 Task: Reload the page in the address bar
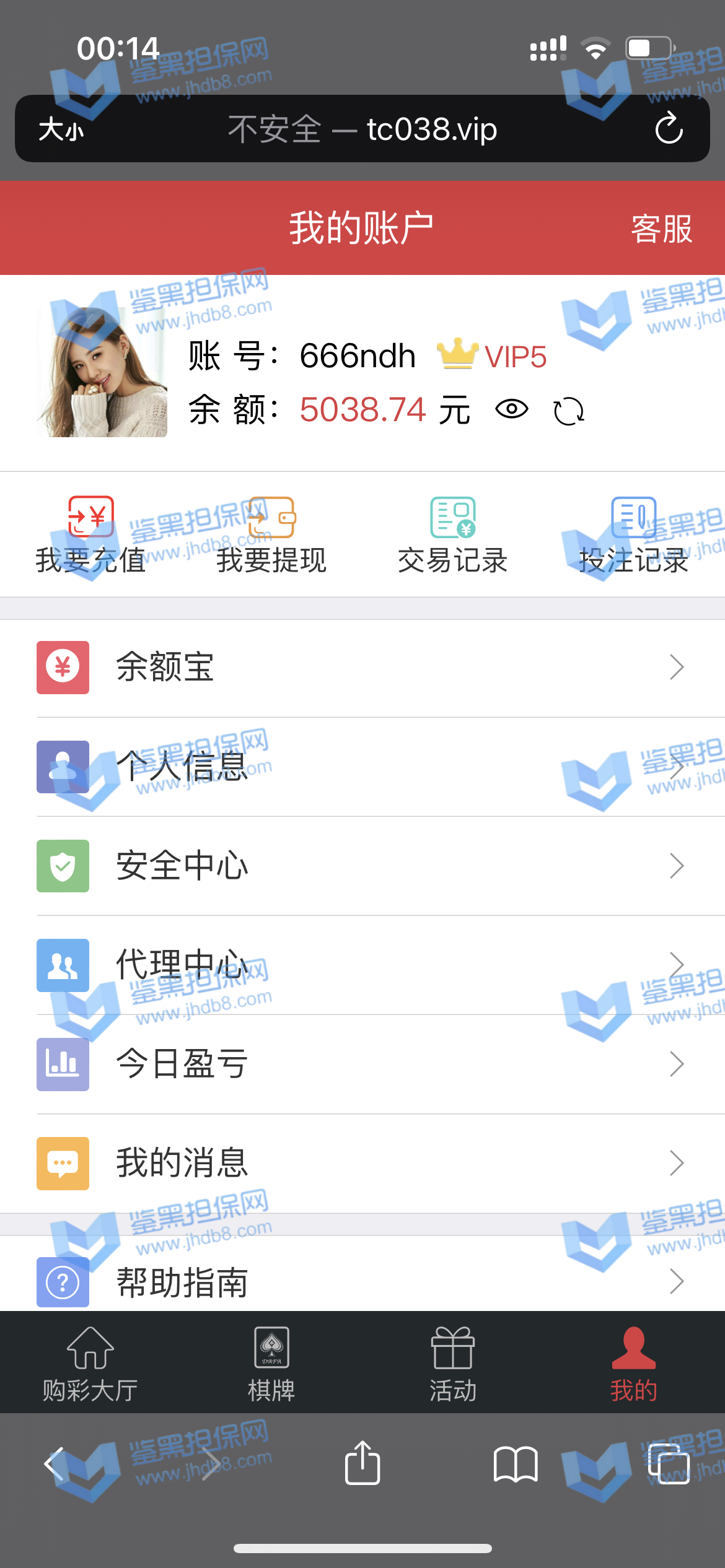(669, 129)
